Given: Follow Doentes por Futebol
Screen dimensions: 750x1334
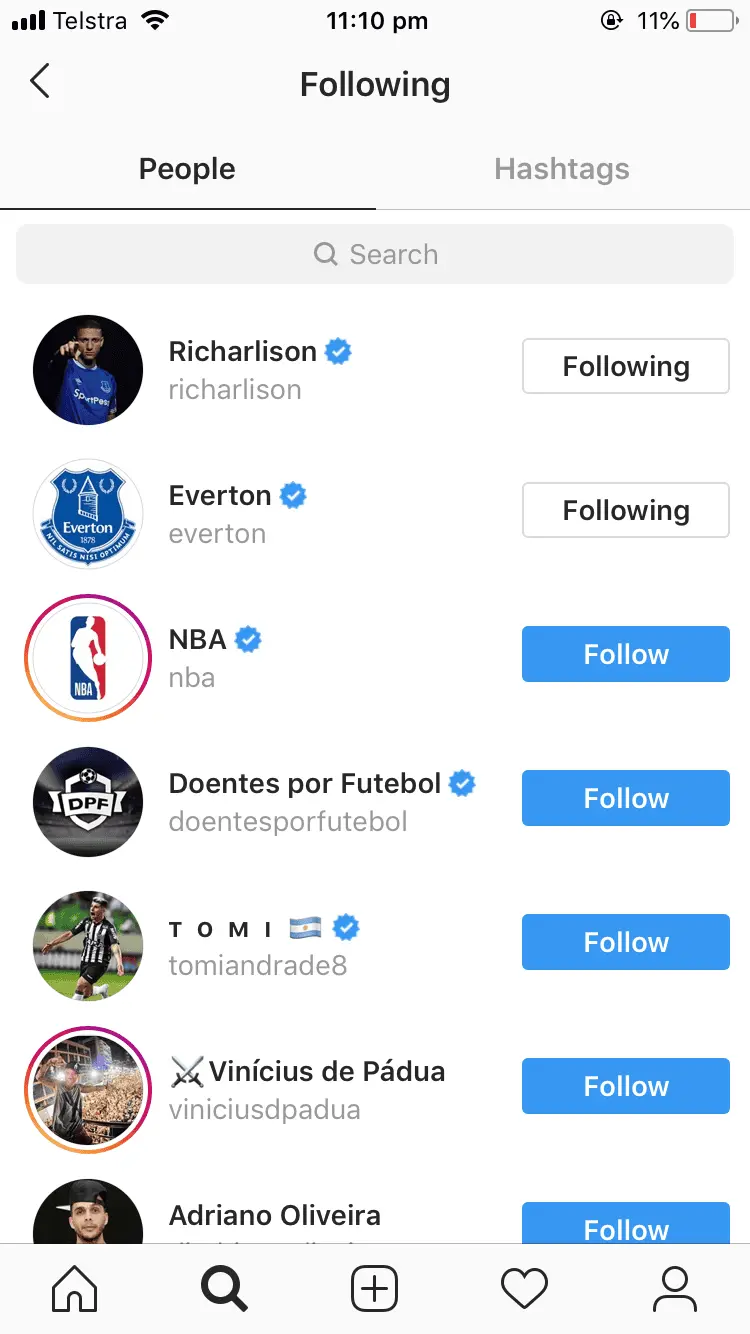Looking at the screenshot, I should [x=625, y=798].
